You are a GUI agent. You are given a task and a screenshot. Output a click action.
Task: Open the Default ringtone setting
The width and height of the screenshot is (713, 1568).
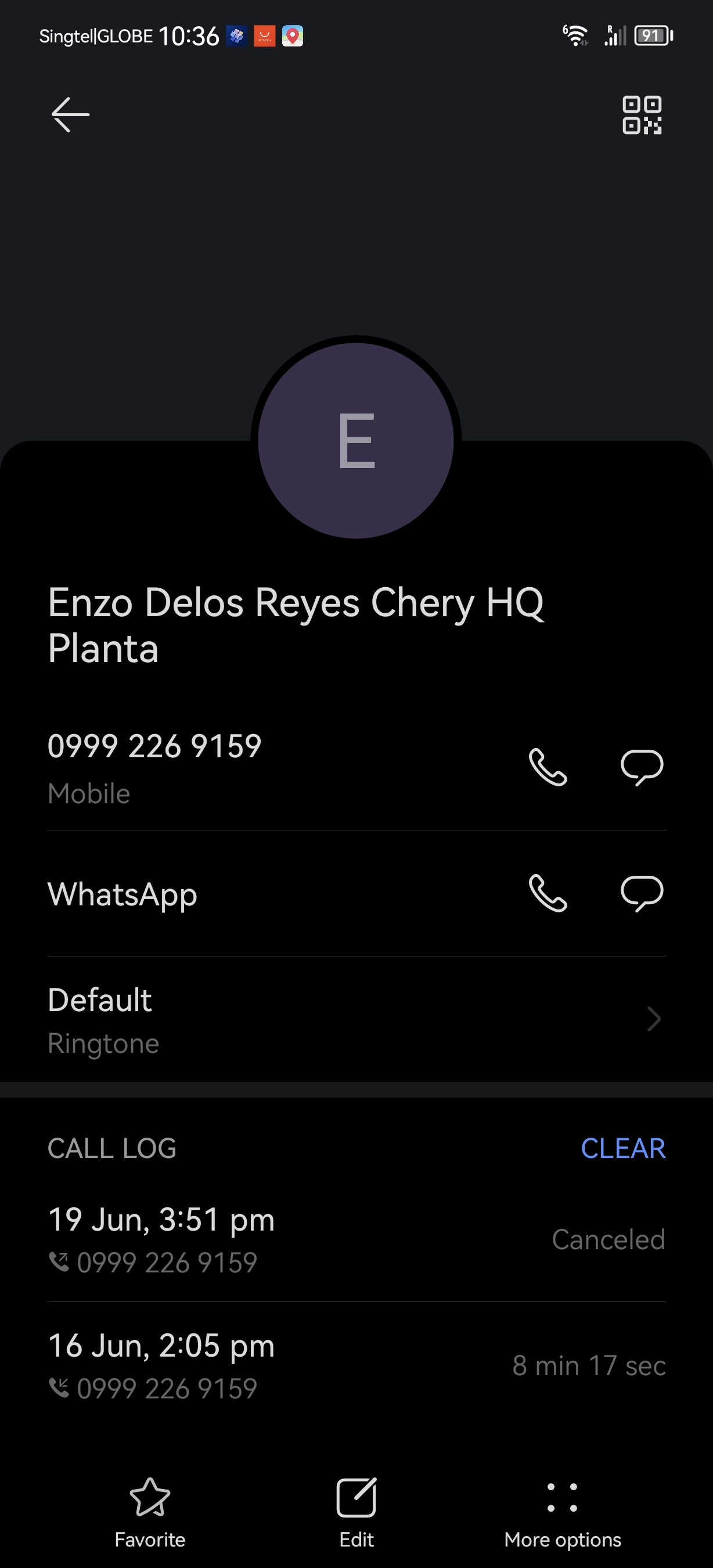pyautogui.click(x=356, y=1020)
